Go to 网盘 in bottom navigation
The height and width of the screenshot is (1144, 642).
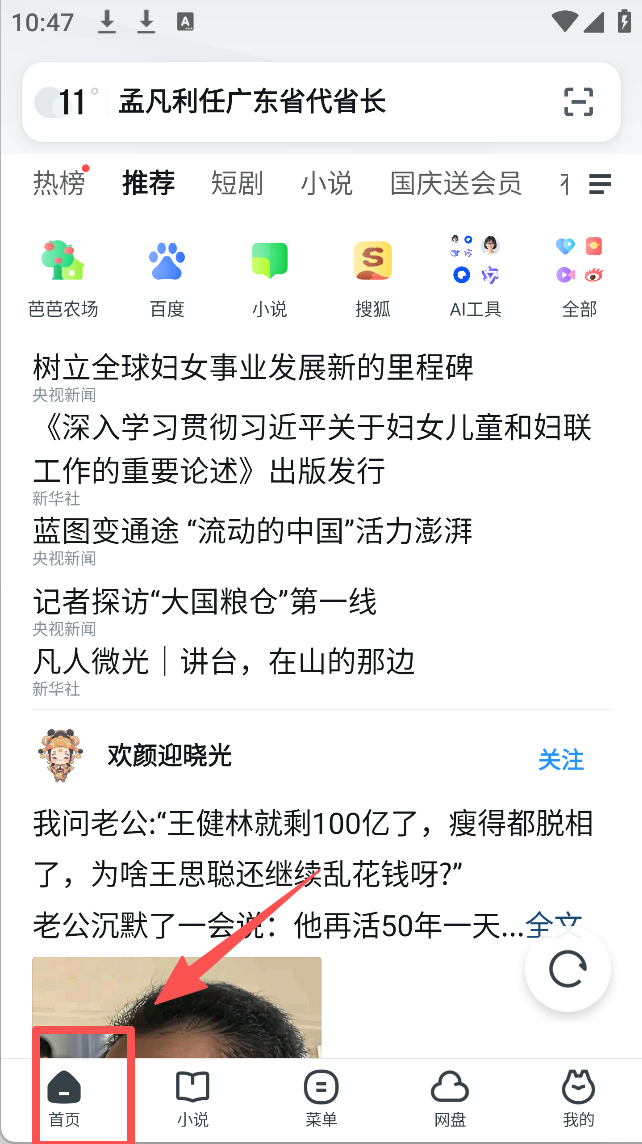pyautogui.click(x=450, y=1097)
